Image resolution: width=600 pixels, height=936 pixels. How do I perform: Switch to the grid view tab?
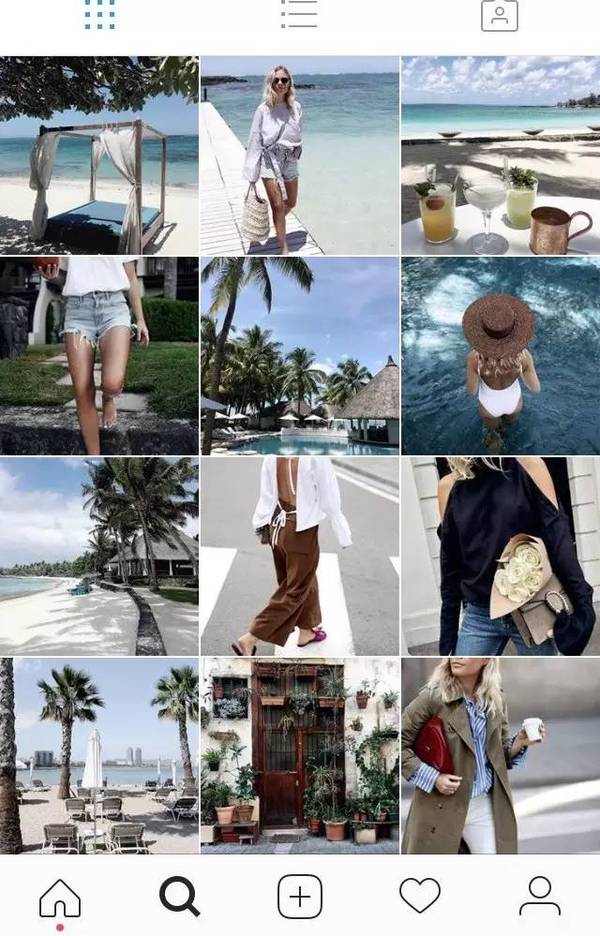[x=99, y=14]
